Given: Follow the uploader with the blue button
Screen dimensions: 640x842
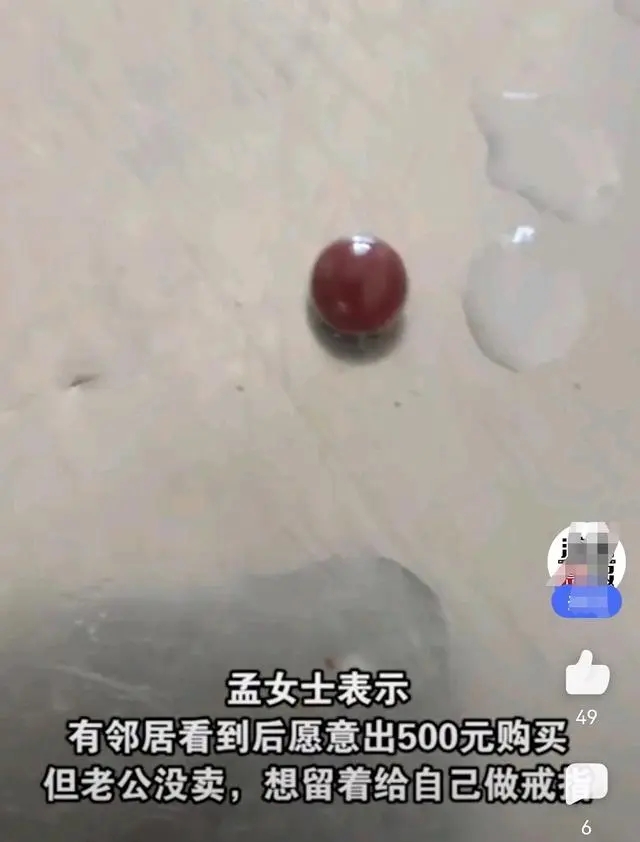Looking at the screenshot, I should [x=585, y=601].
